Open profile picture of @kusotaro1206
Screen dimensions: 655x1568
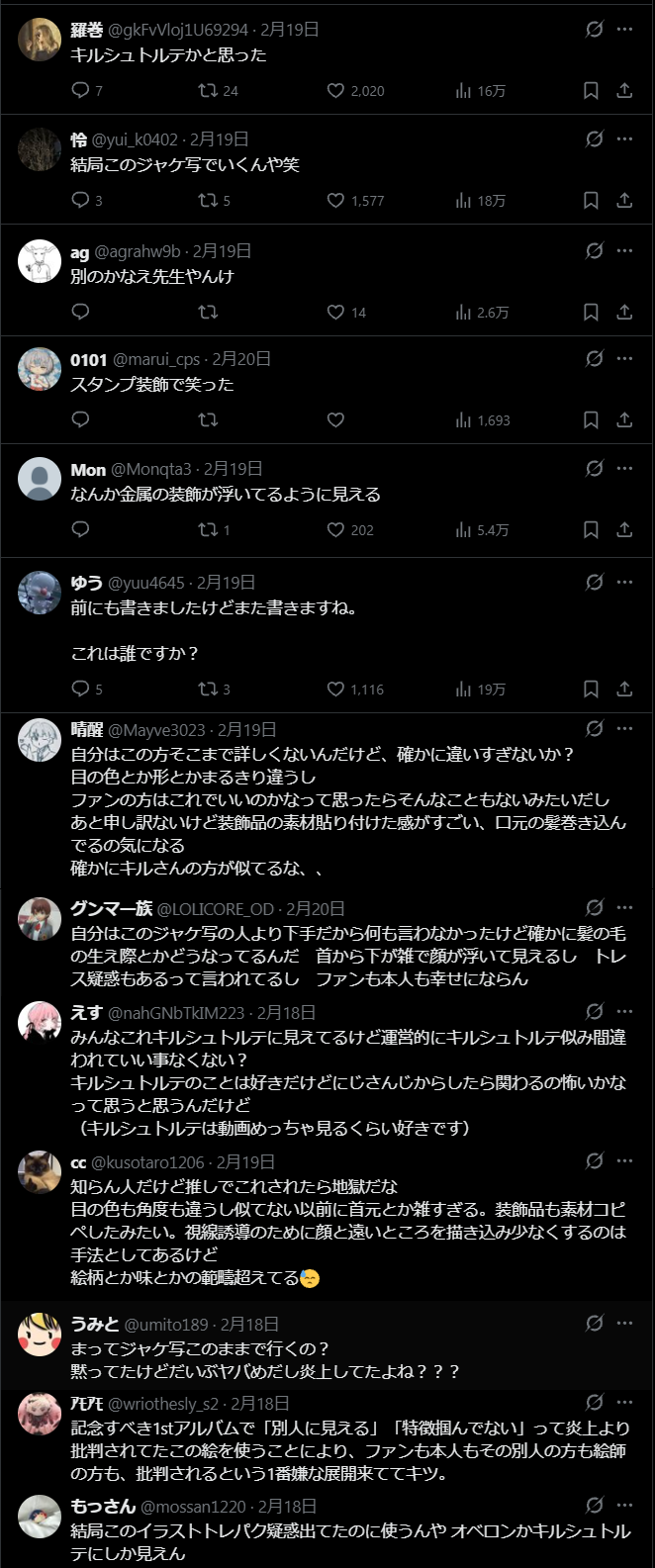coord(40,1173)
